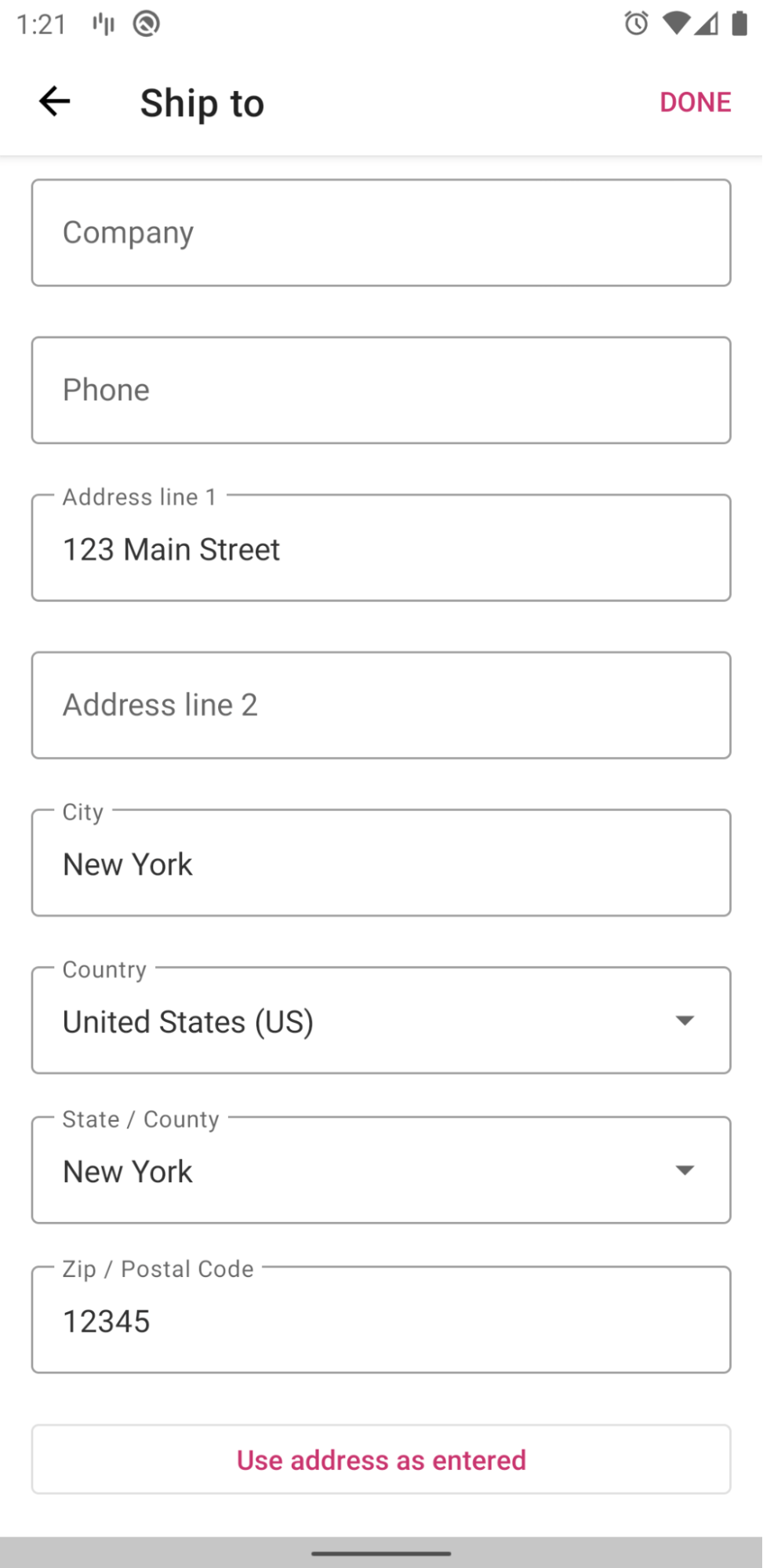The height and width of the screenshot is (1568, 763).
Task: Click Address line 1 containing 123 Main Street
Action: pyautogui.click(x=380, y=548)
